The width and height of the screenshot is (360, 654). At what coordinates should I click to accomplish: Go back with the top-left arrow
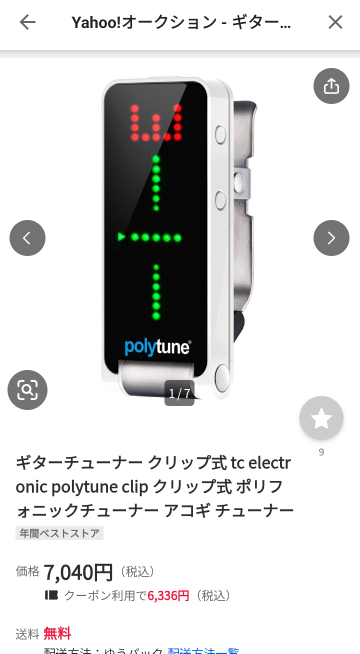click(28, 22)
